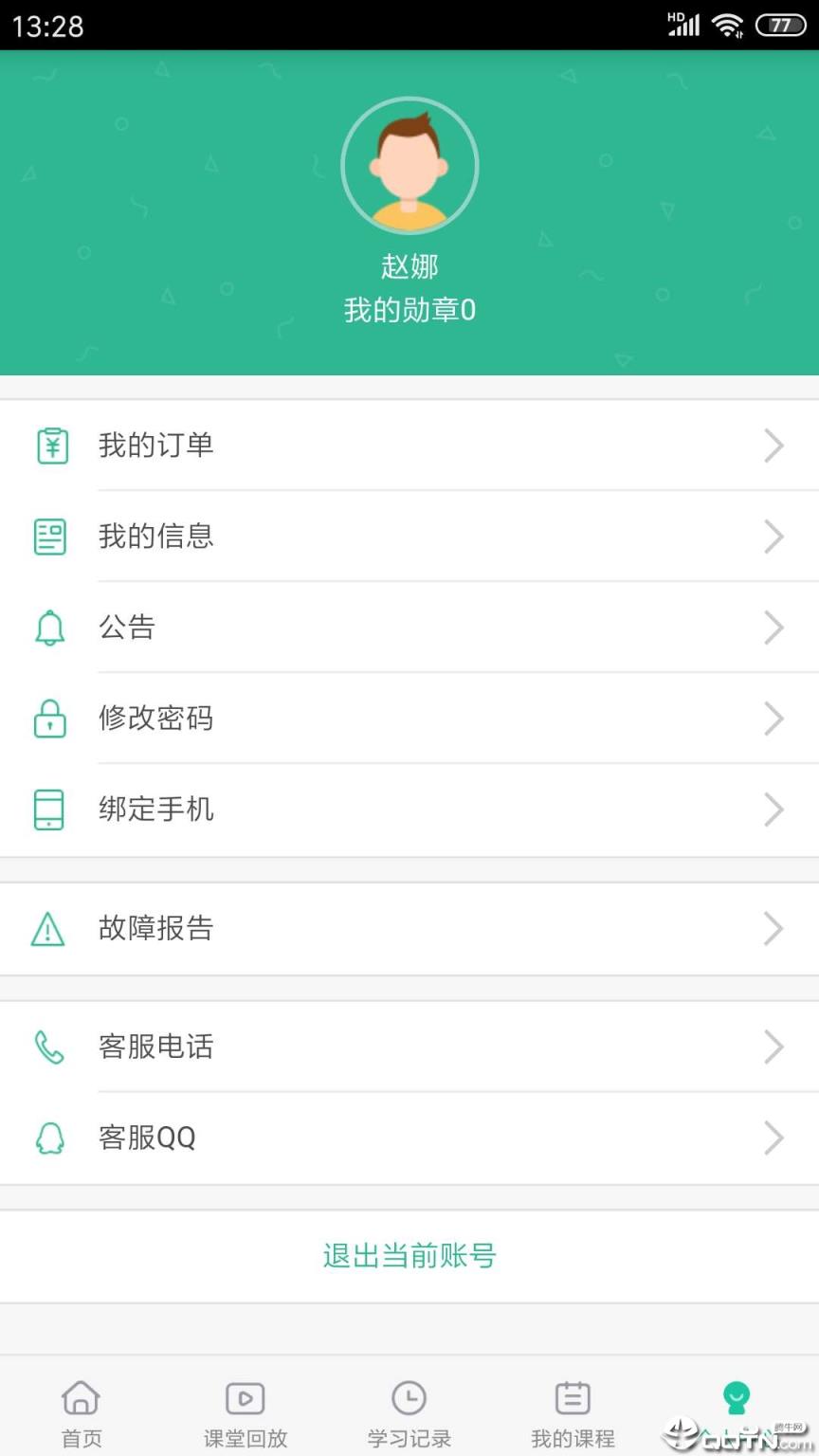Expand the 客服QQ row chevron
819x1456 pixels.
pyautogui.click(x=773, y=1137)
